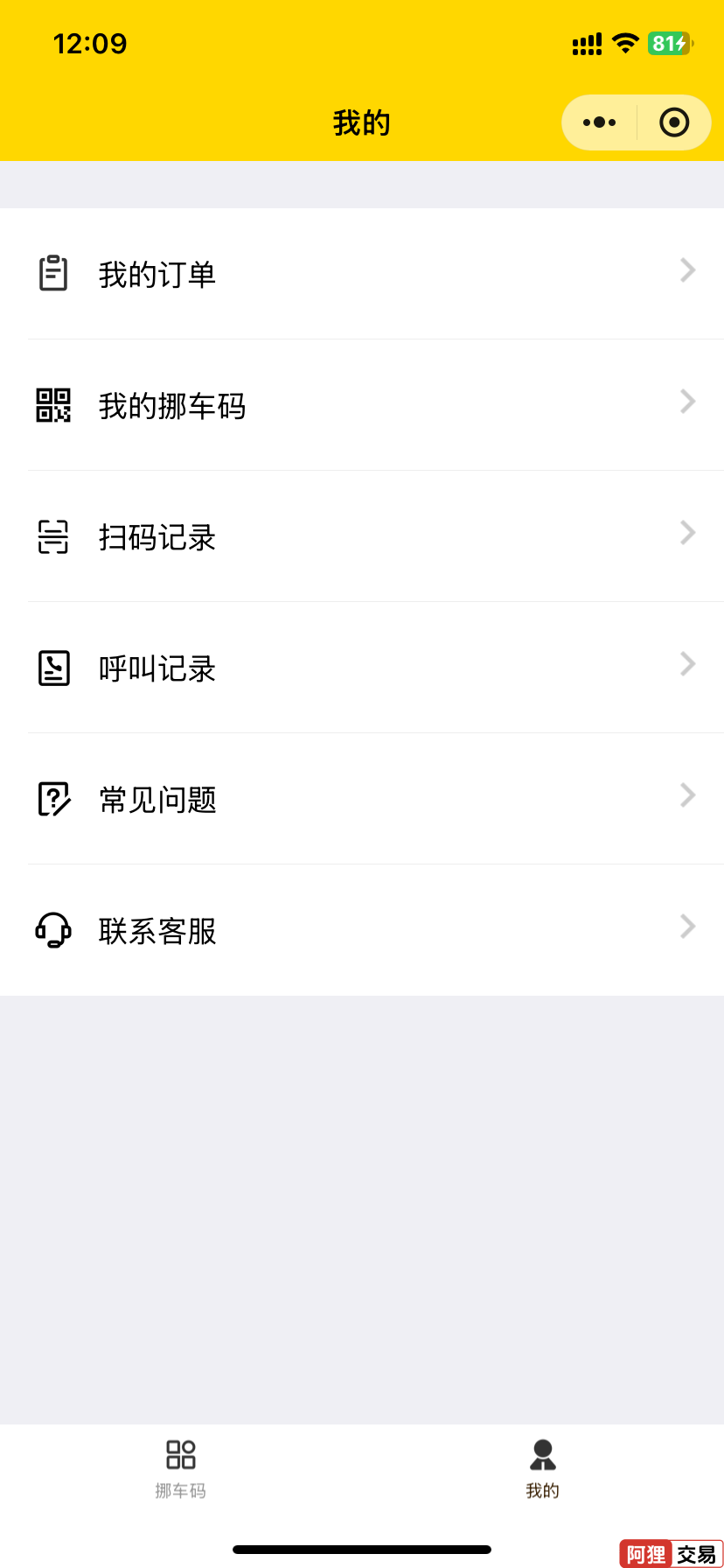This screenshot has height=1568, width=724.
Task: Open 我的挪车码 row
Action: pyautogui.click(x=362, y=405)
